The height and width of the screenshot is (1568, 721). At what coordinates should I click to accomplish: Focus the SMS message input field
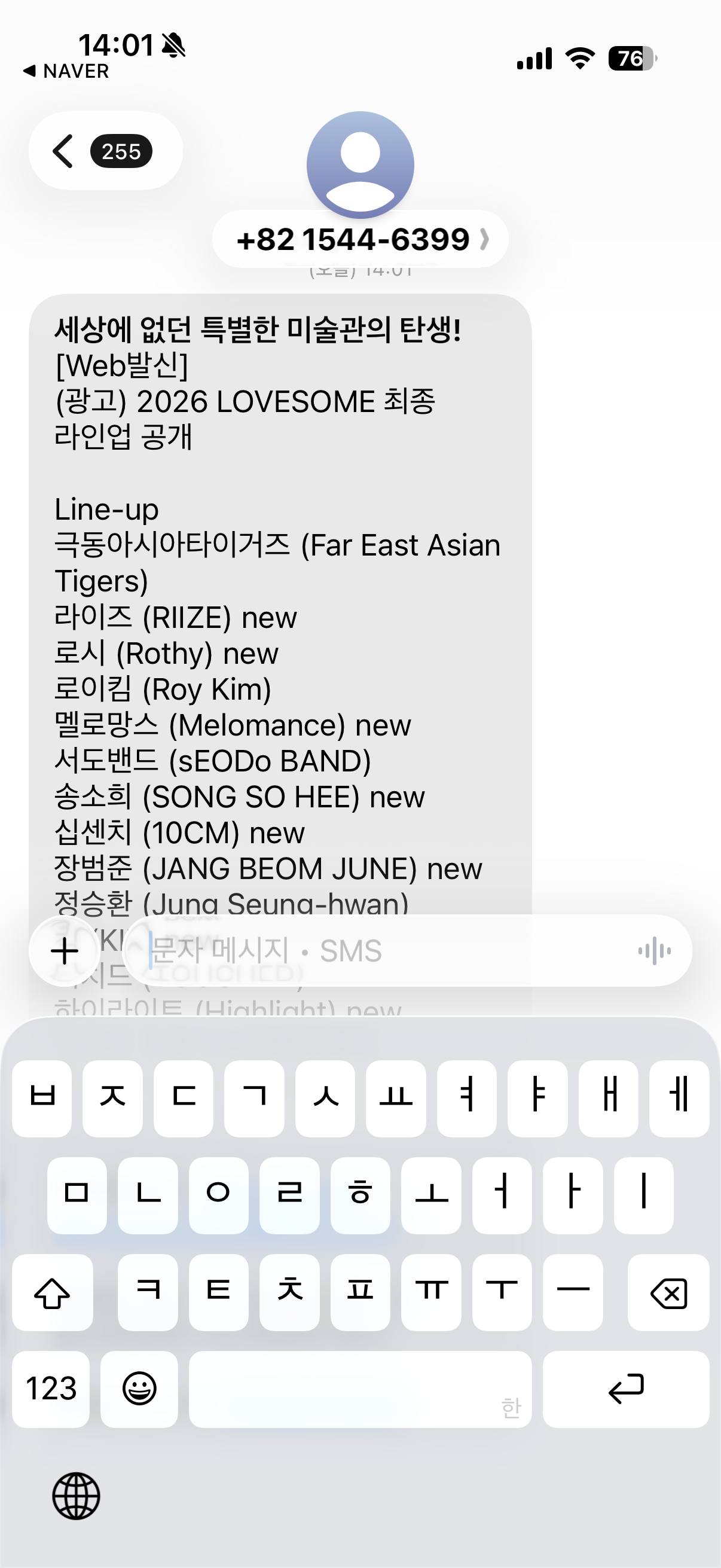click(389, 951)
